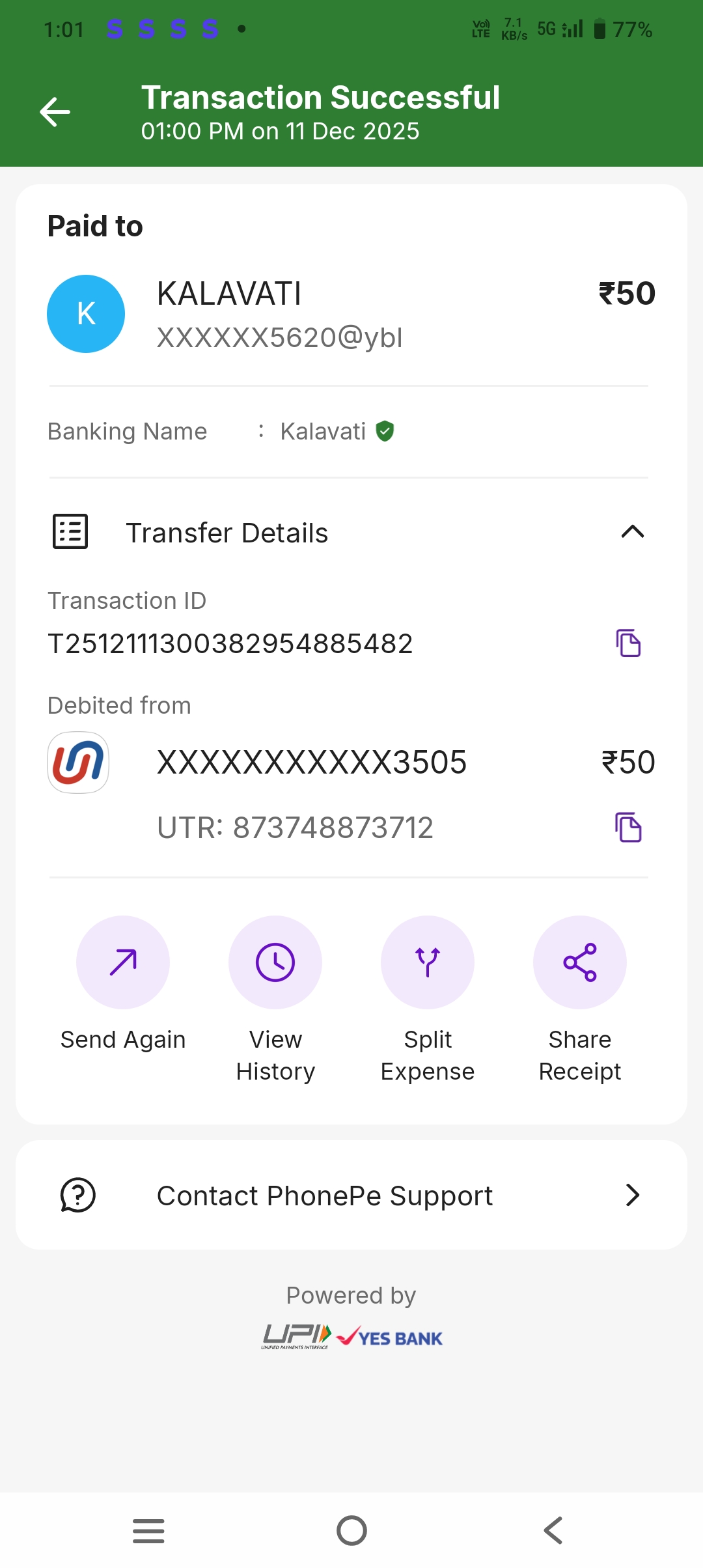View History of payments
Image resolution: width=703 pixels, height=1568 pixels.
pyautogui.click(x=275, y=962)
